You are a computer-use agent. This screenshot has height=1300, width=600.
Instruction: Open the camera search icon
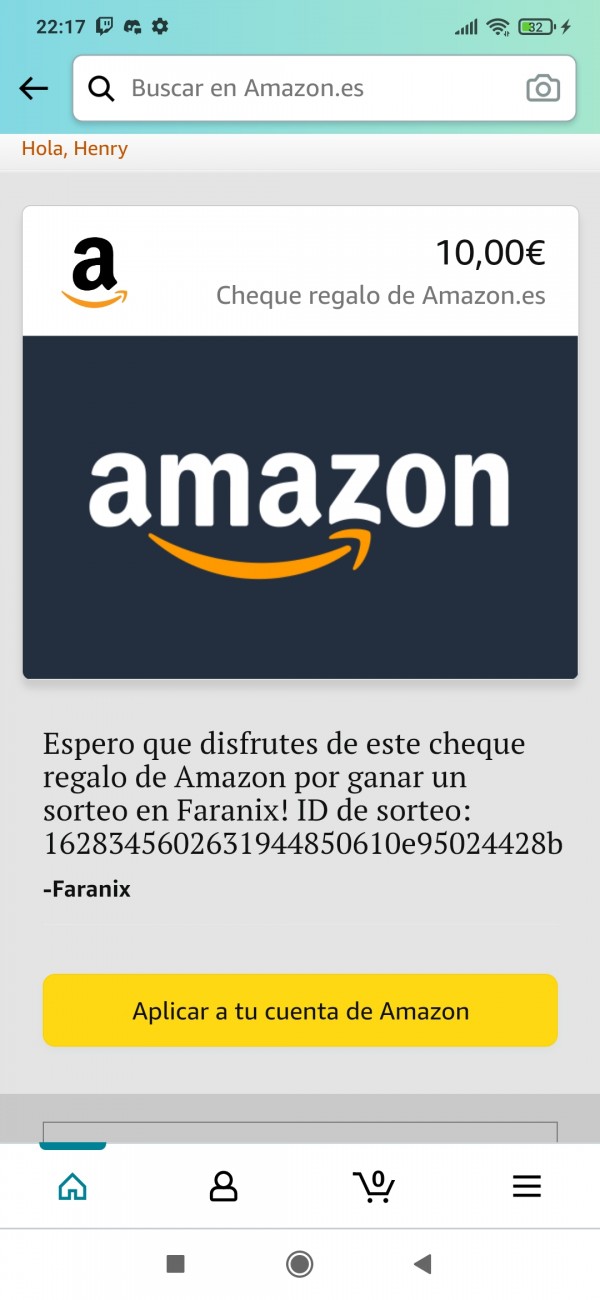542,88
